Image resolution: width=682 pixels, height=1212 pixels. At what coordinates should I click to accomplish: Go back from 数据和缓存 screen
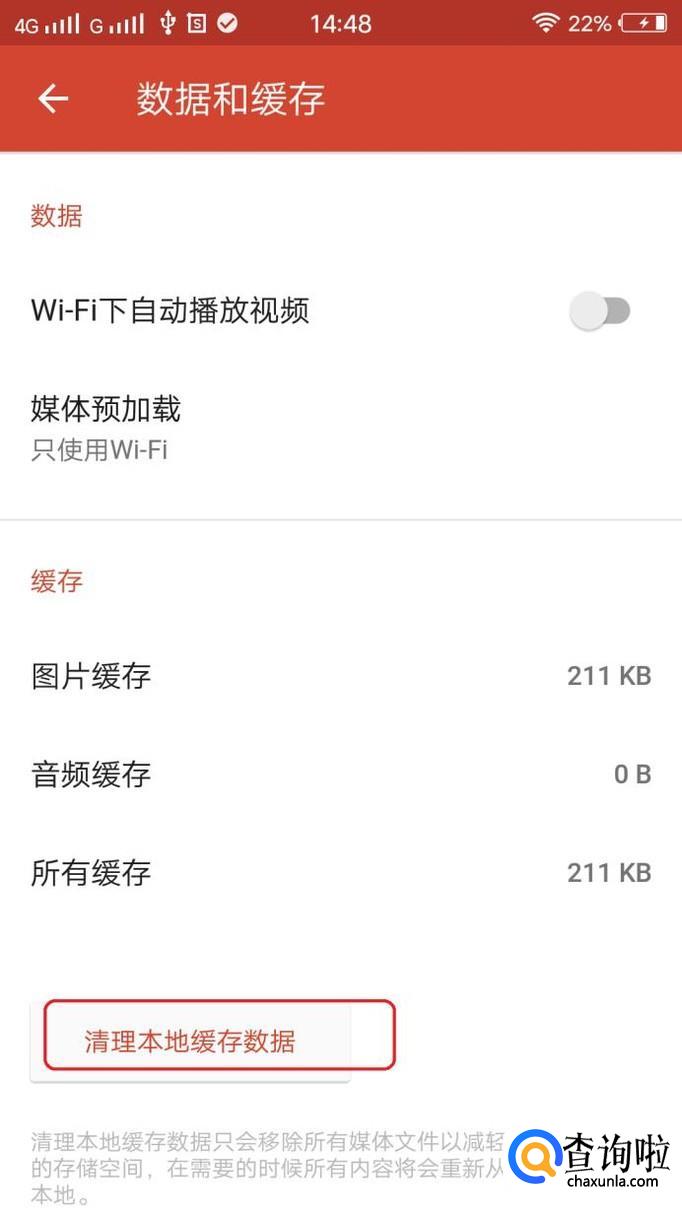[x=53, y=99]
